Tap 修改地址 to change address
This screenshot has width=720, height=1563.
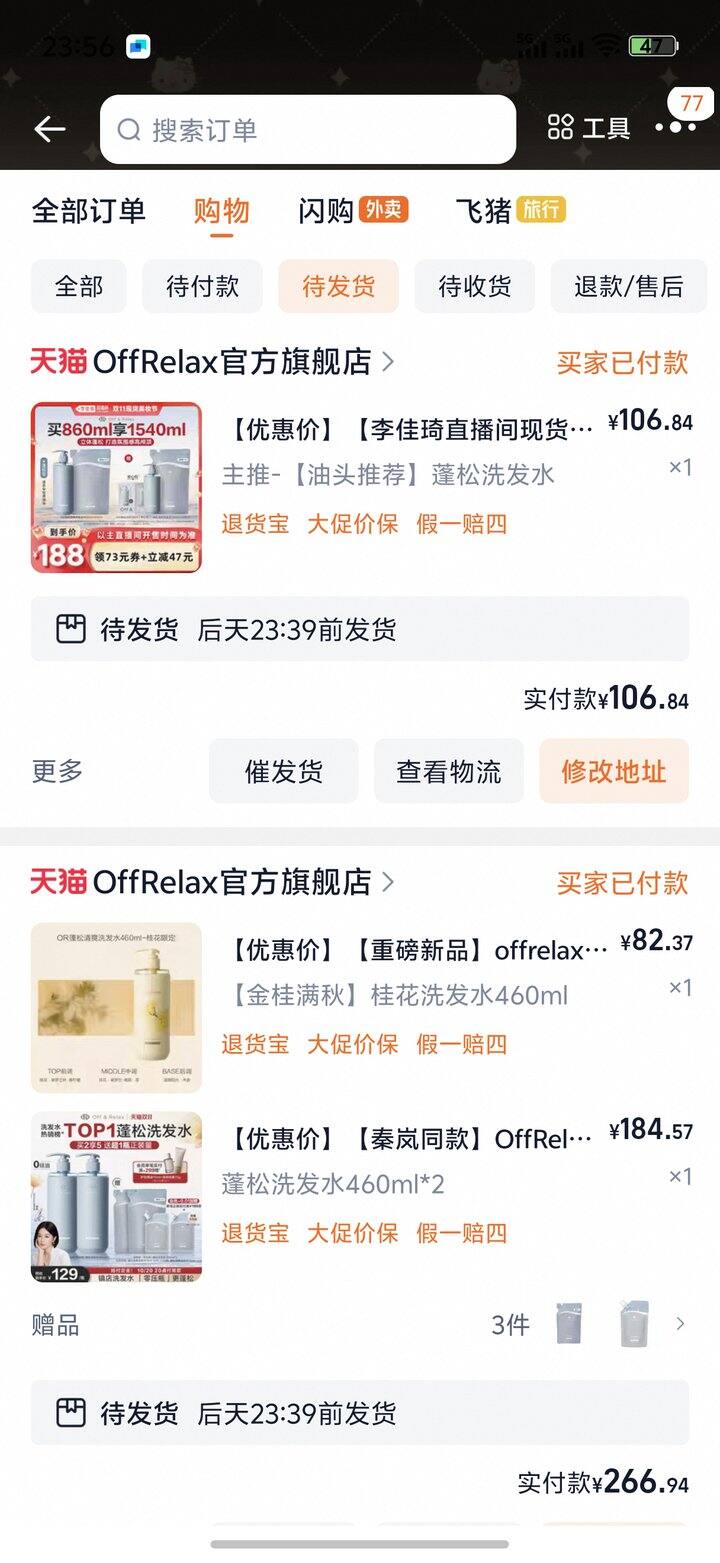pos(613,771)
